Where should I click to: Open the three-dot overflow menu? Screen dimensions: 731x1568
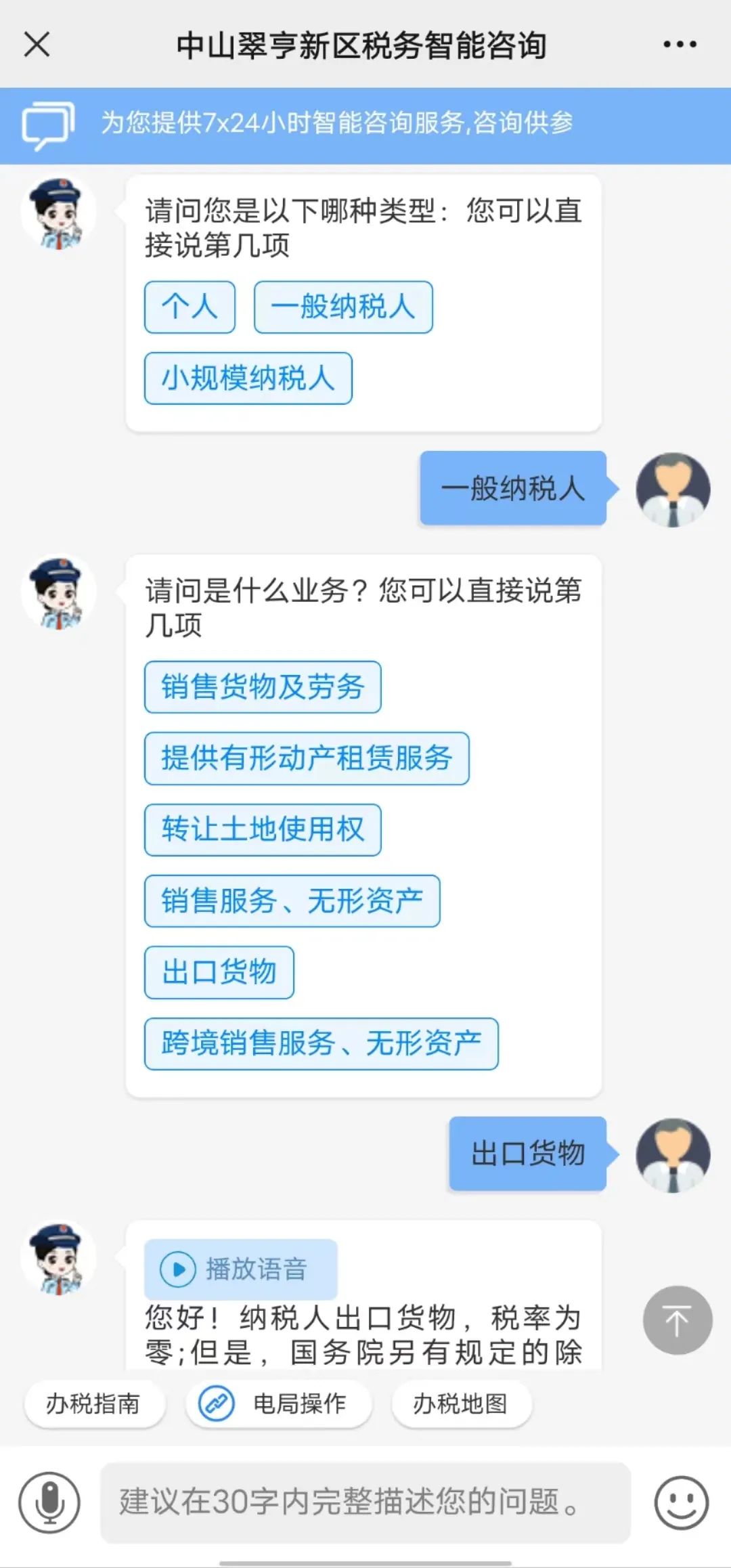[x=680, y=45]
